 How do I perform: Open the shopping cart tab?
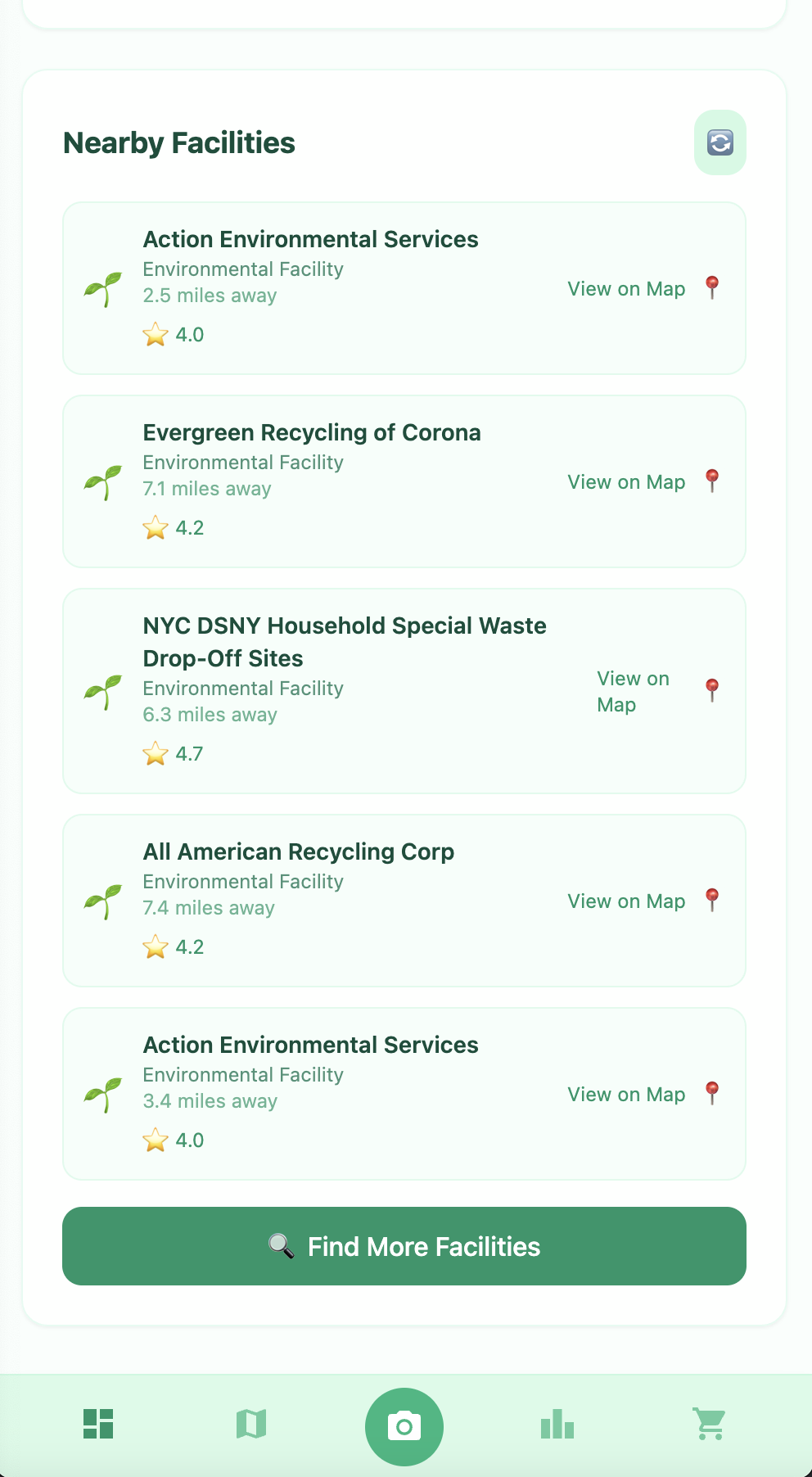pos(710,1424)
